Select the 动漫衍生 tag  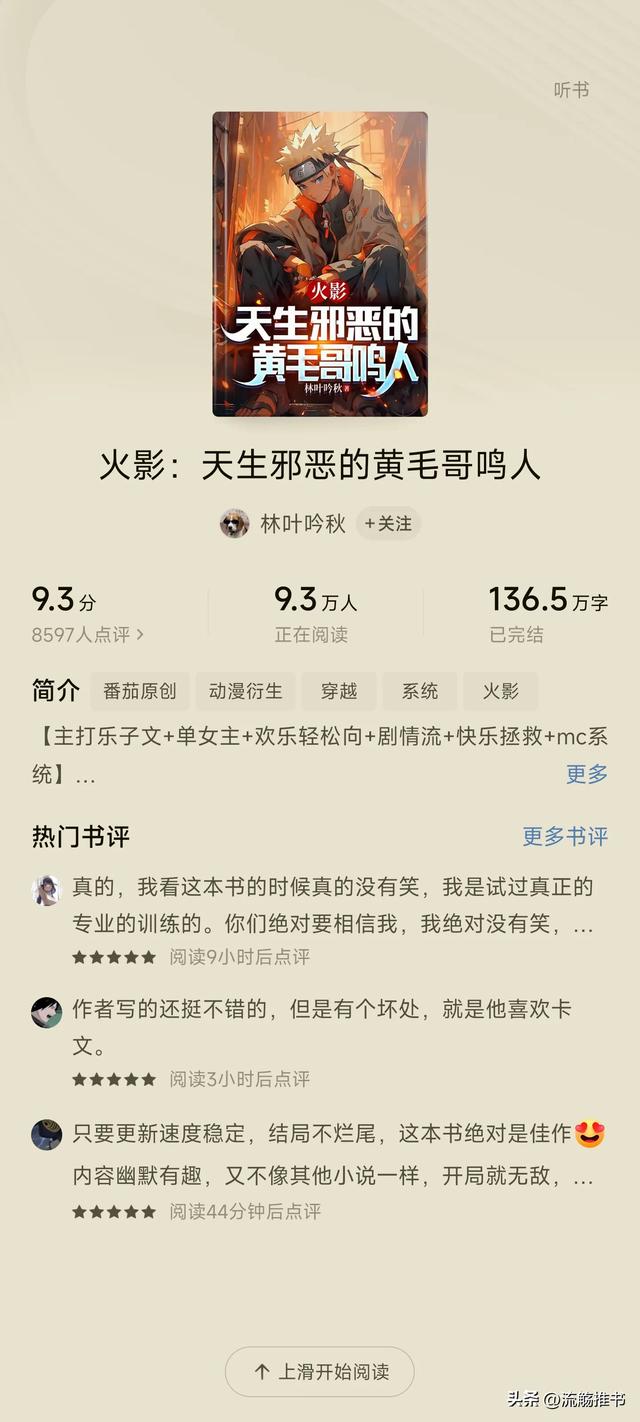point(246,691)
